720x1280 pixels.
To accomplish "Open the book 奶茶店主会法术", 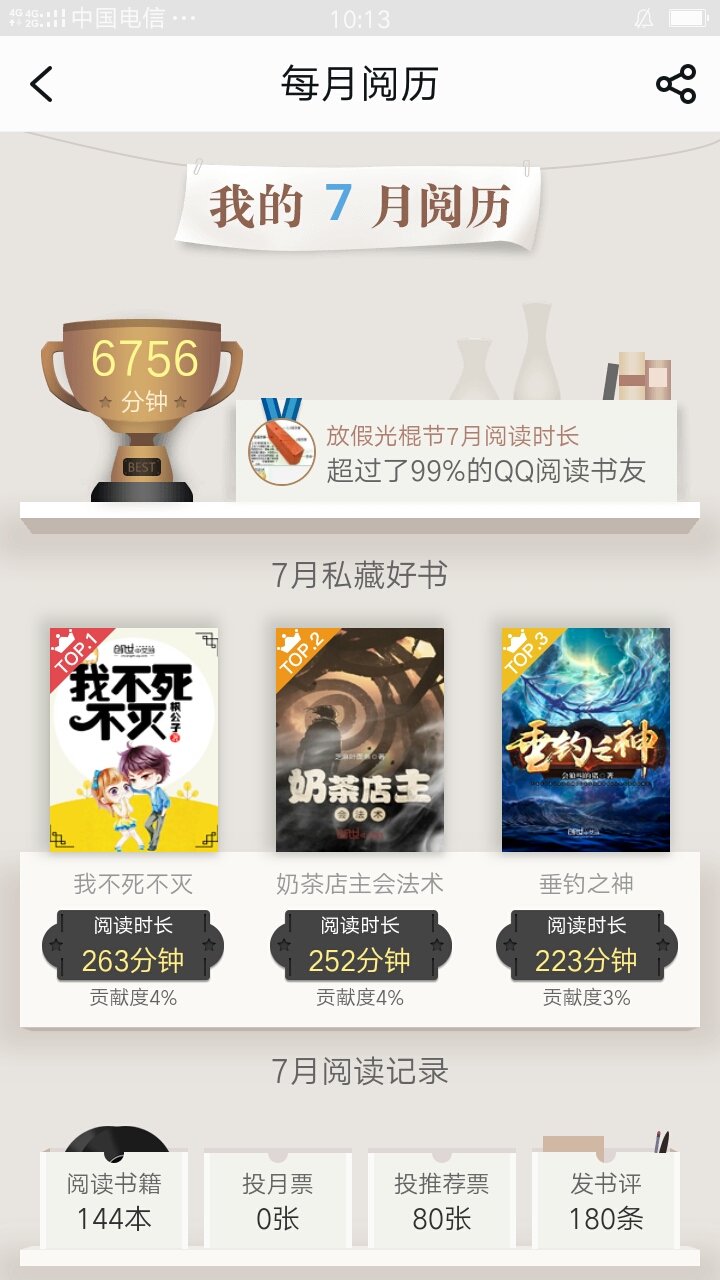I will point(360,740).
